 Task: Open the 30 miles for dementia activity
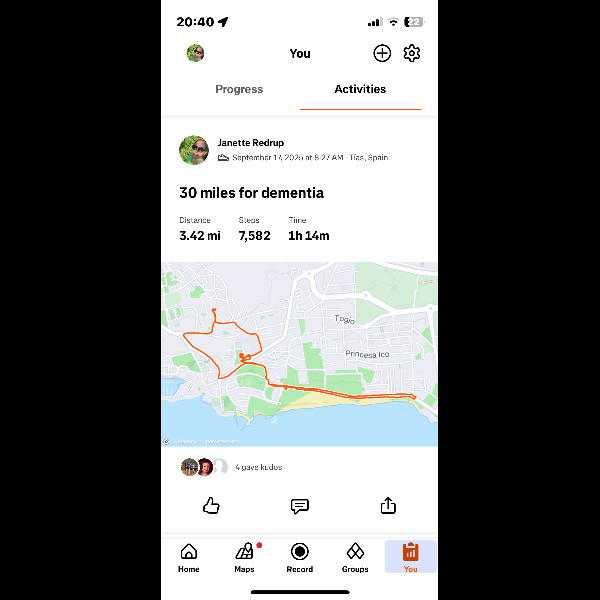251,193
